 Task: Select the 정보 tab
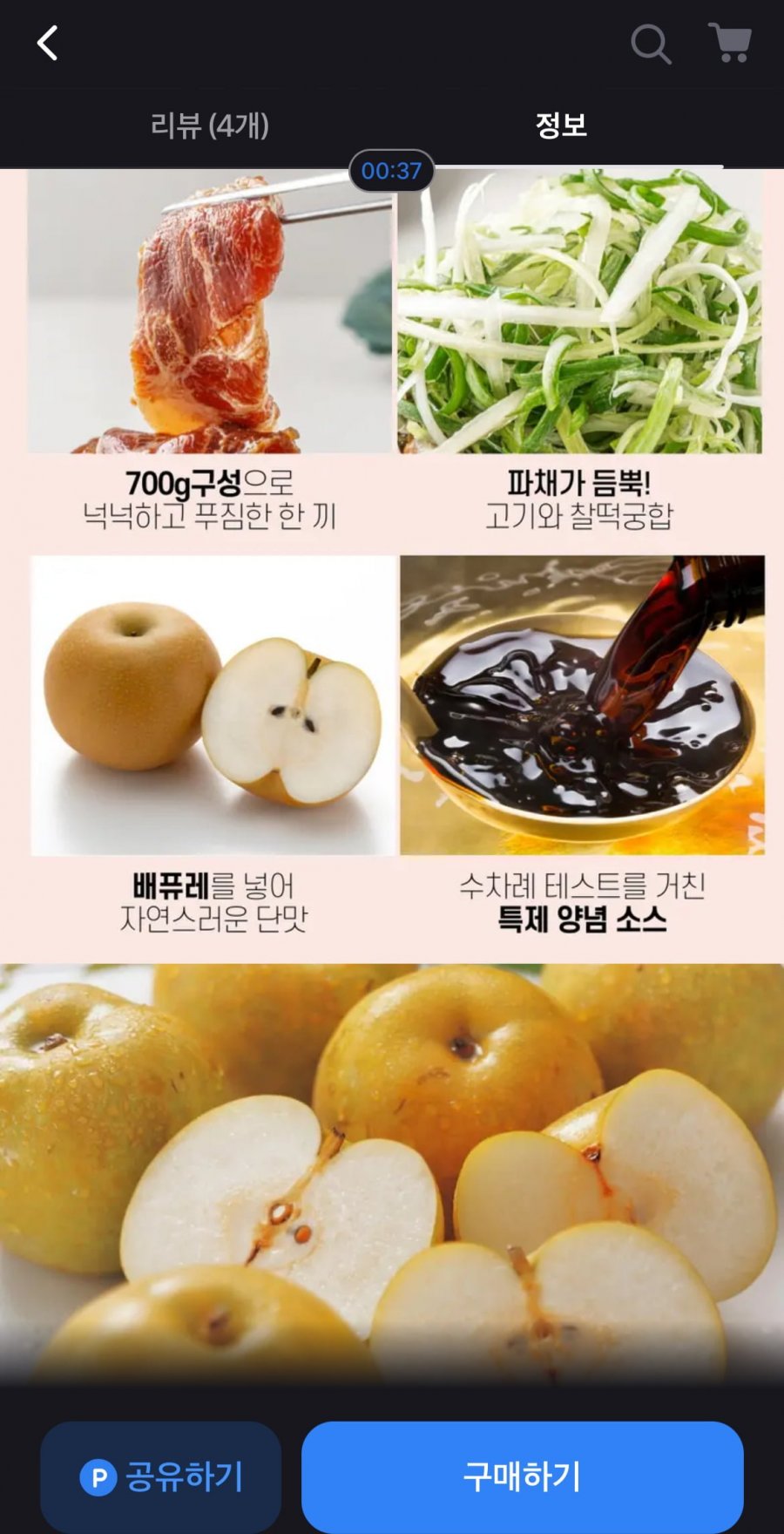pyautogui.click(x=561, y=126)
